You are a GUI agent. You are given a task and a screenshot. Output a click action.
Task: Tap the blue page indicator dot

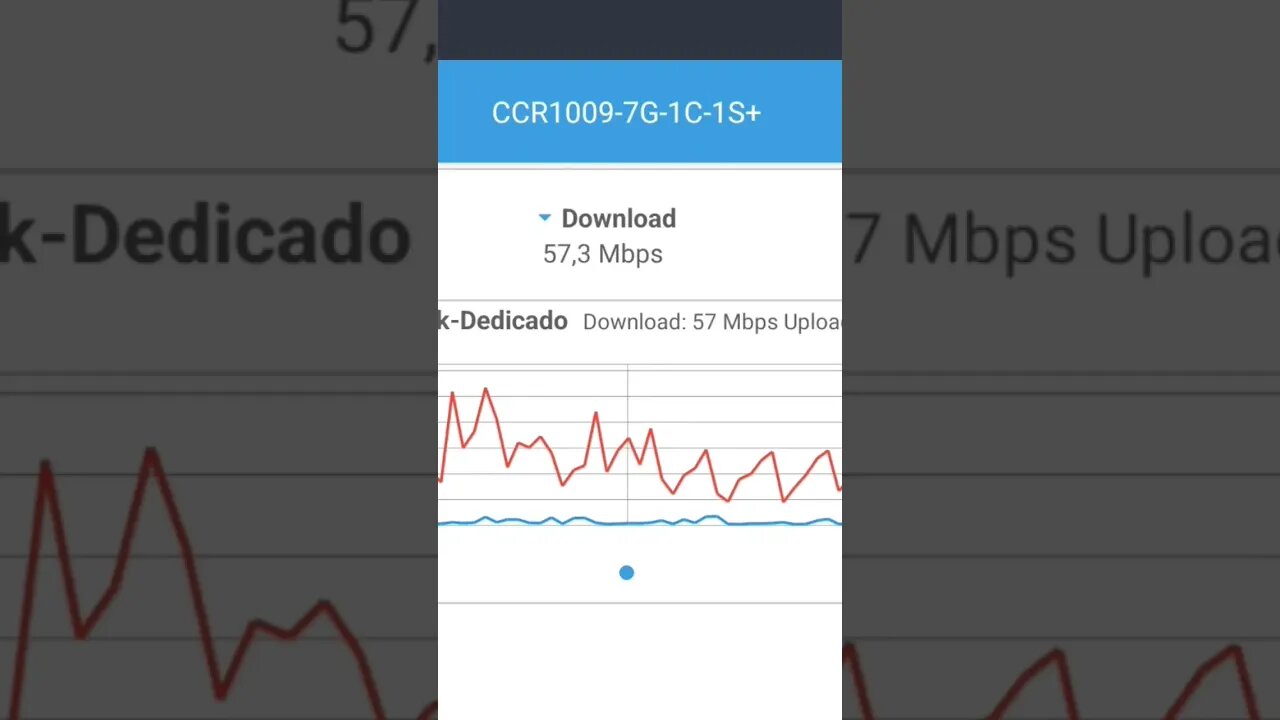626,573
